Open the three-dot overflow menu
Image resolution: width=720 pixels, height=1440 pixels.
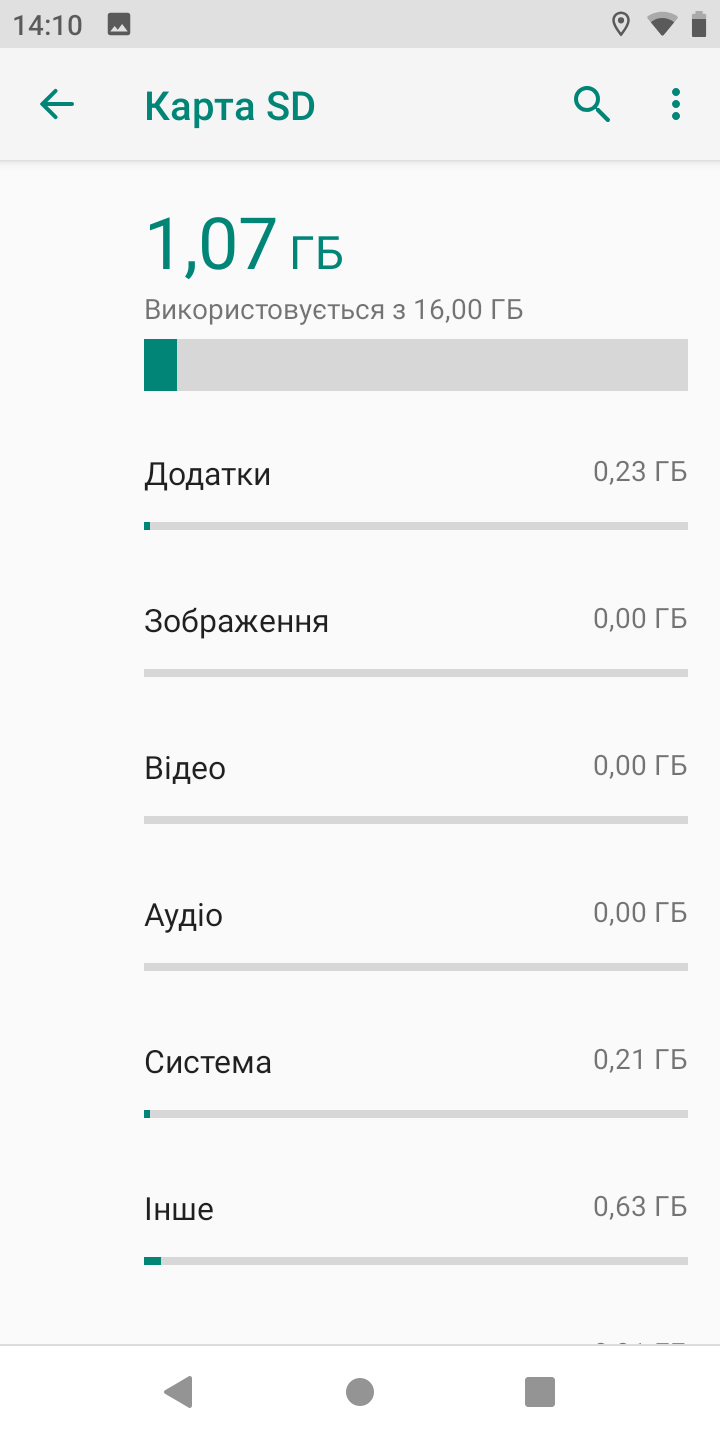[676, 104]
